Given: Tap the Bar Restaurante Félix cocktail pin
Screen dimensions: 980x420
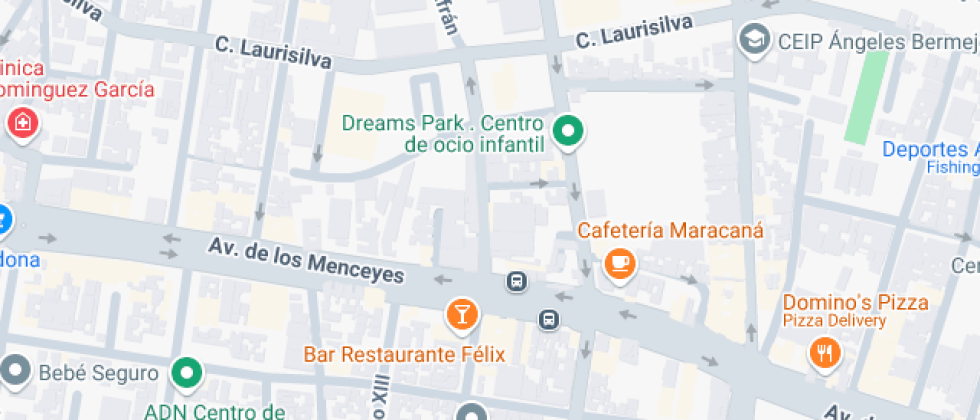Looking at the screenshot, I should [462, 315].
